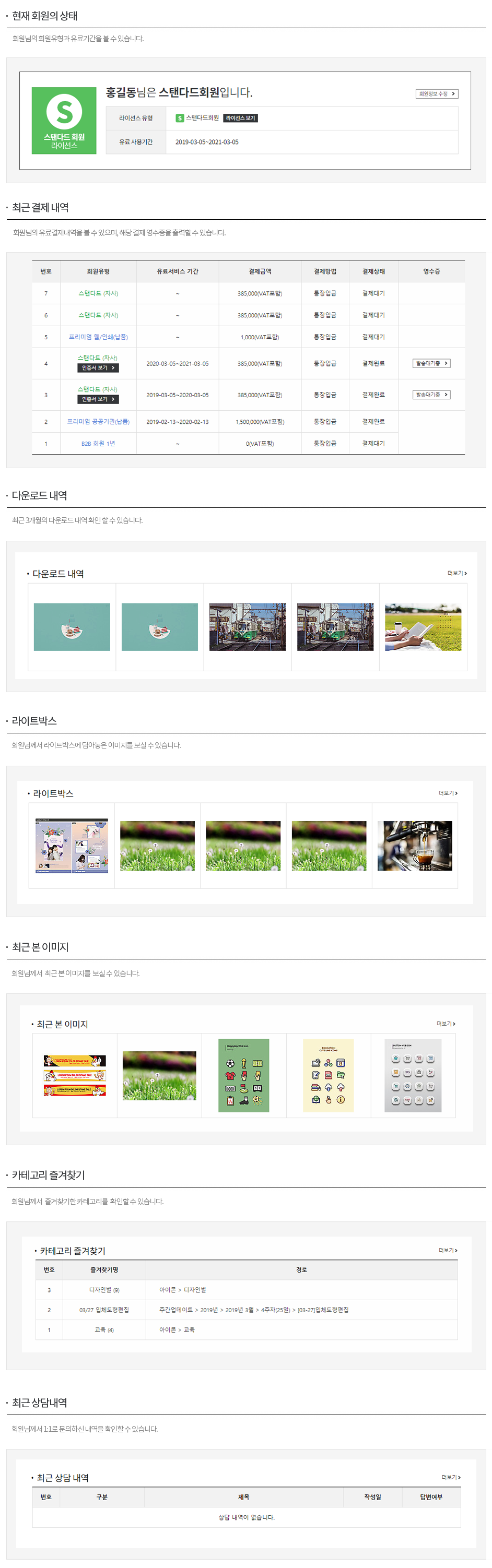The height and width of the screenshot is (1568, 492).
Task: See more of 최근 본 이미지
Action: 446,1024
